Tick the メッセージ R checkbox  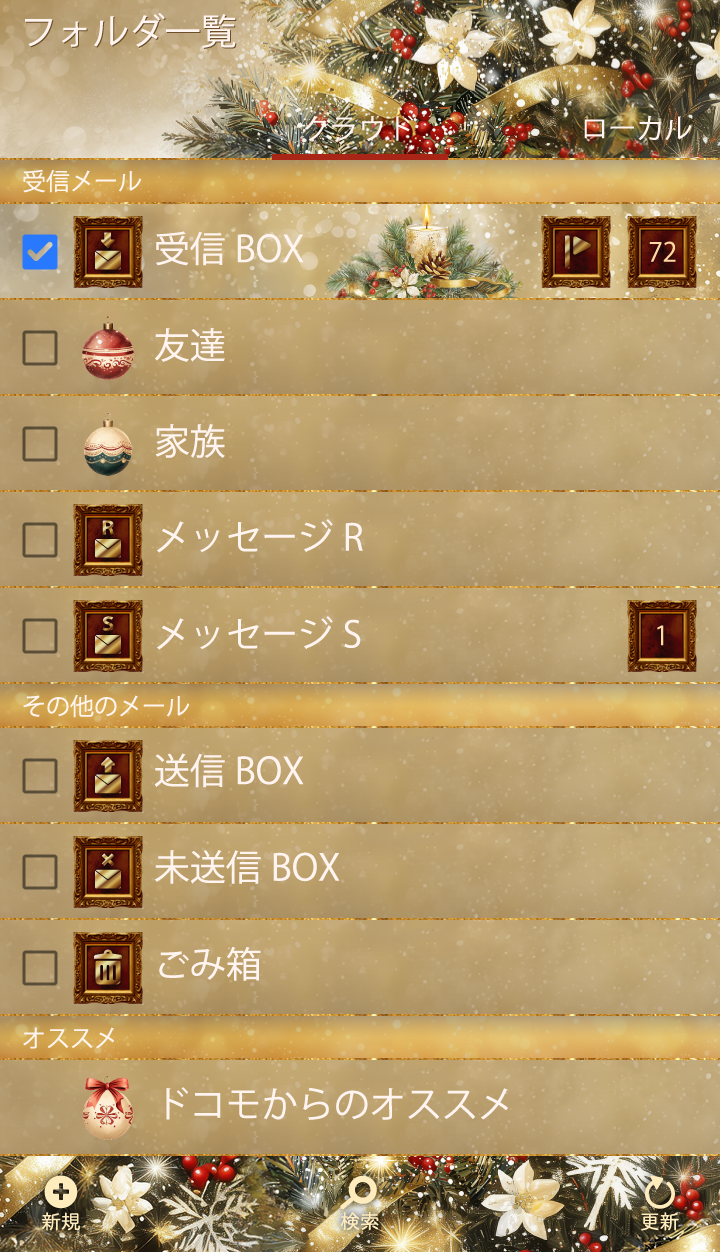click(40, 540)
